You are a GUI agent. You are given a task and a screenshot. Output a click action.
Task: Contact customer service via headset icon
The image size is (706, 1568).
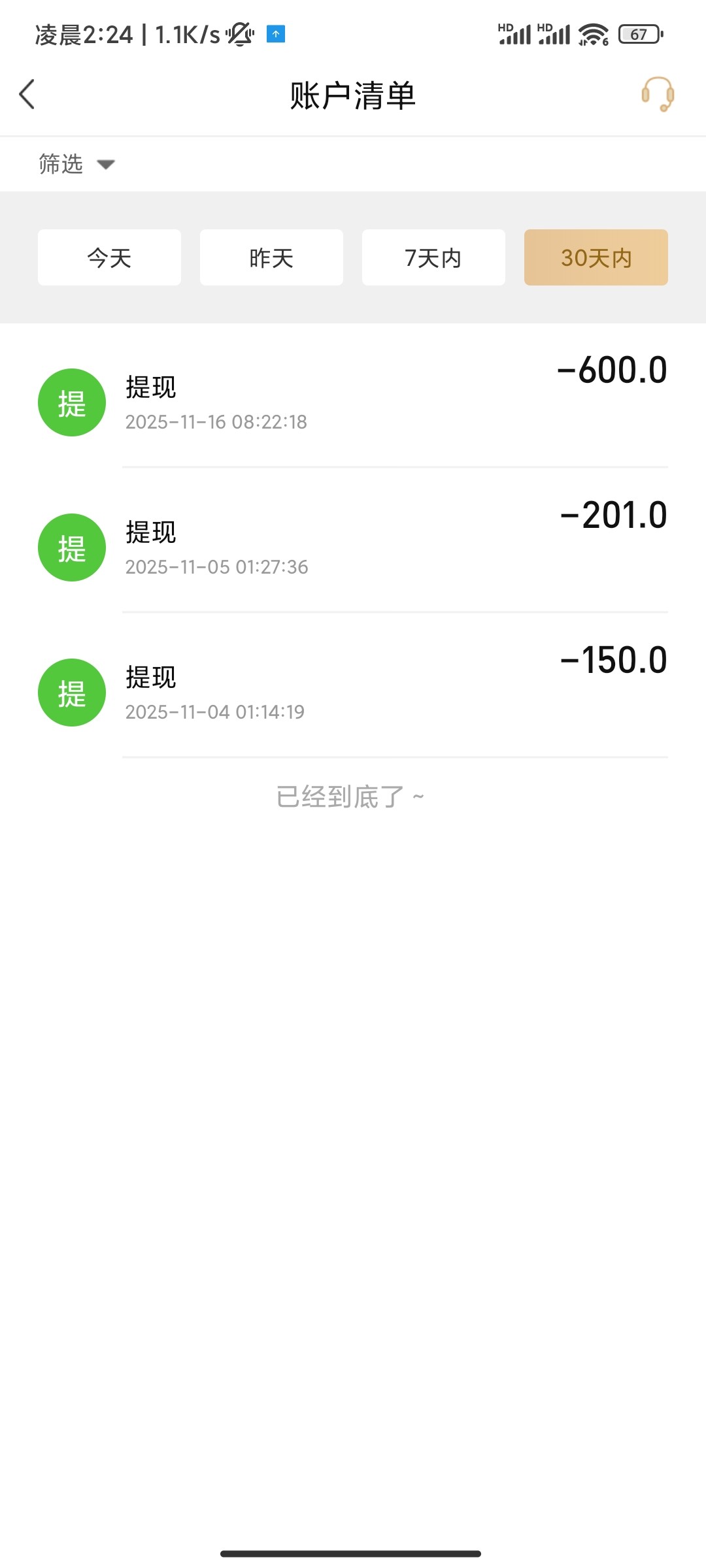tap(657, 95)
